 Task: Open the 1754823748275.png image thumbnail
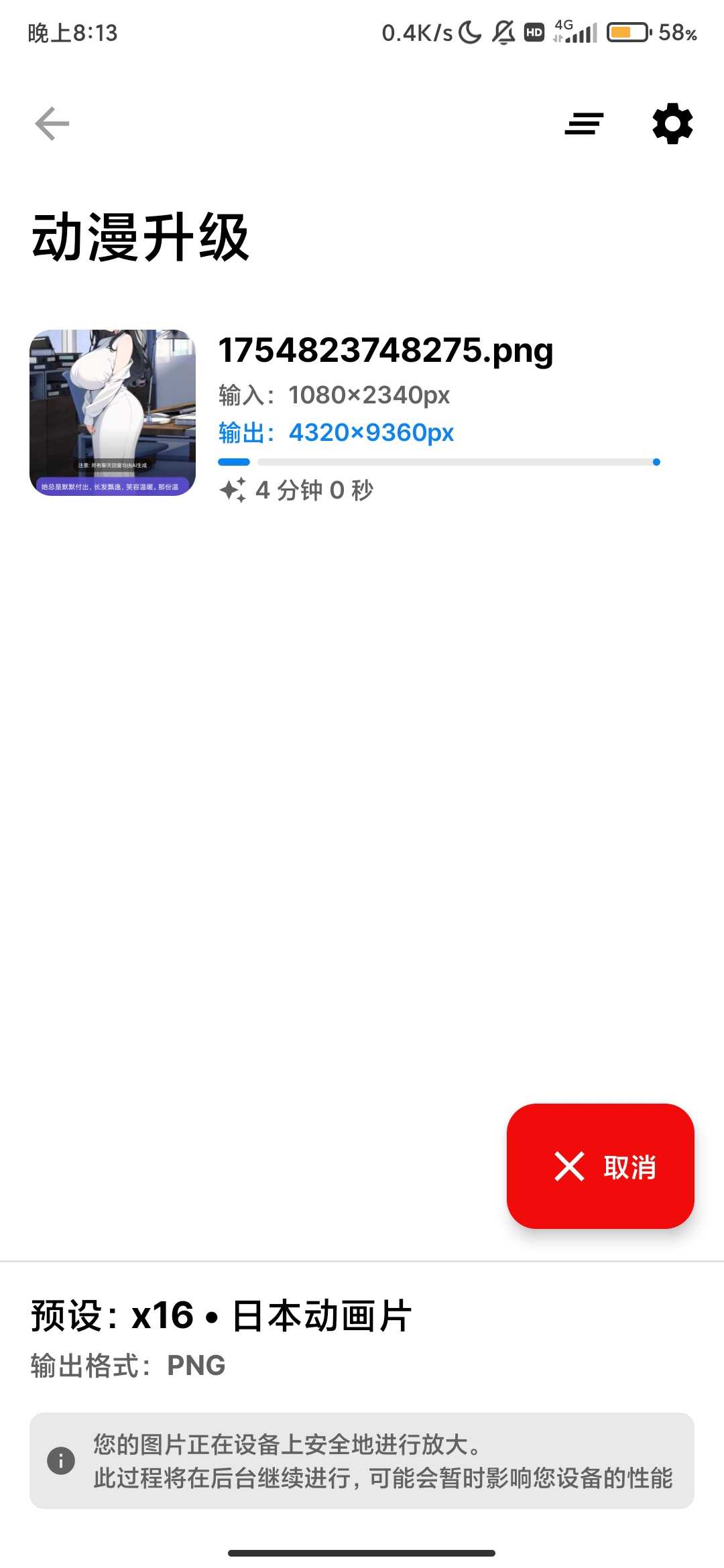pyautogui.click(x=113, y=413)
